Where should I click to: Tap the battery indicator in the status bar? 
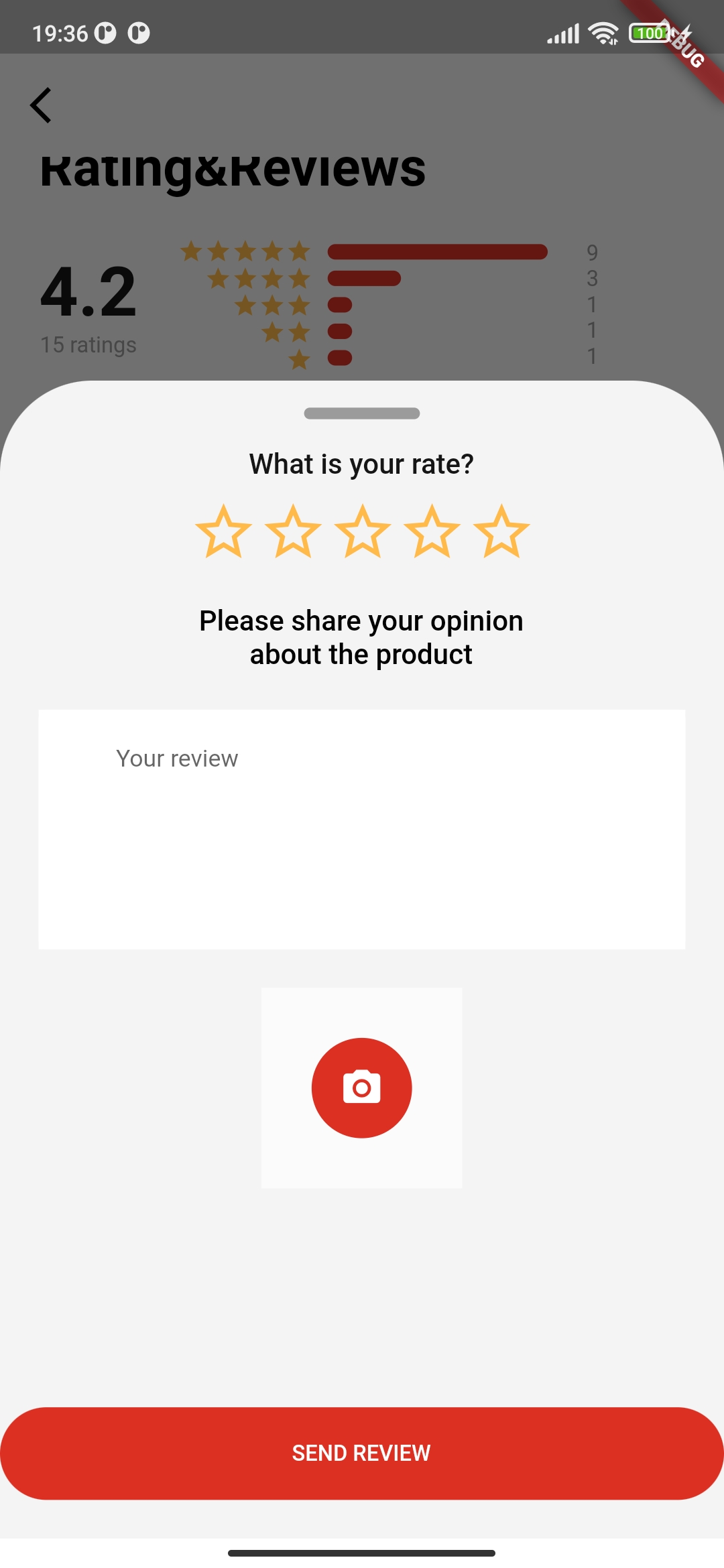650,32
